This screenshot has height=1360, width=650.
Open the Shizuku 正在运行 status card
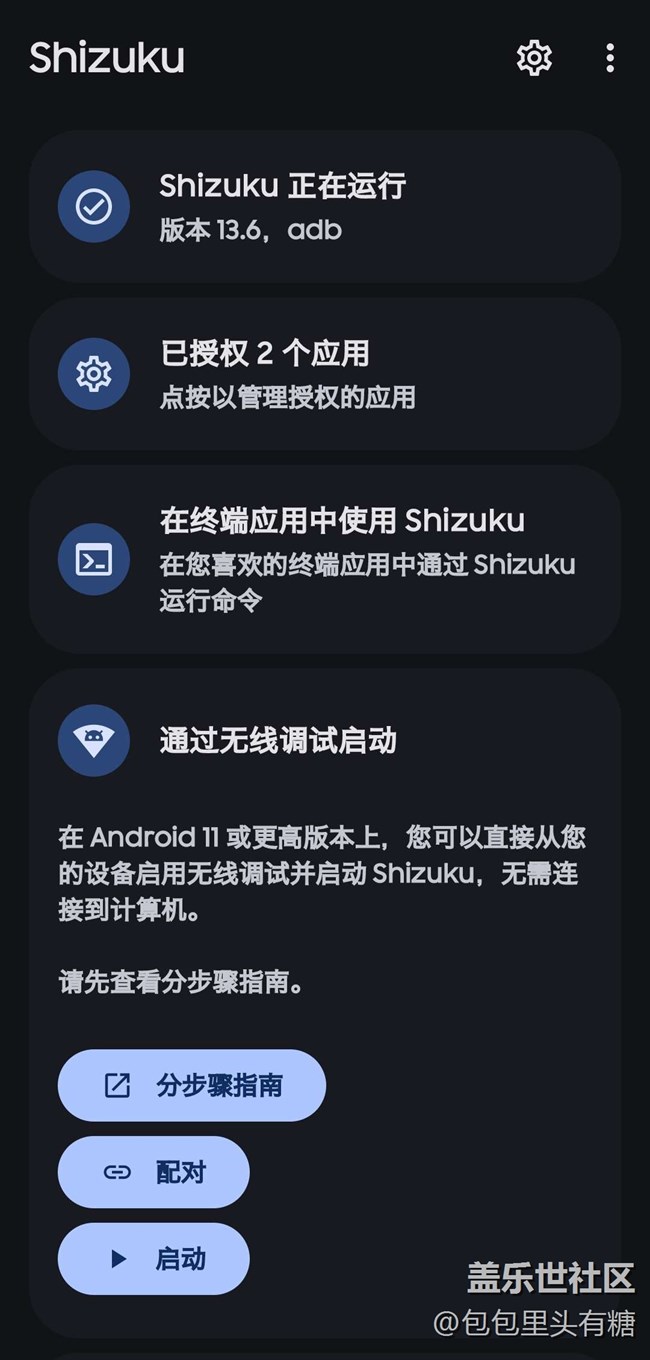click(325, 207)
